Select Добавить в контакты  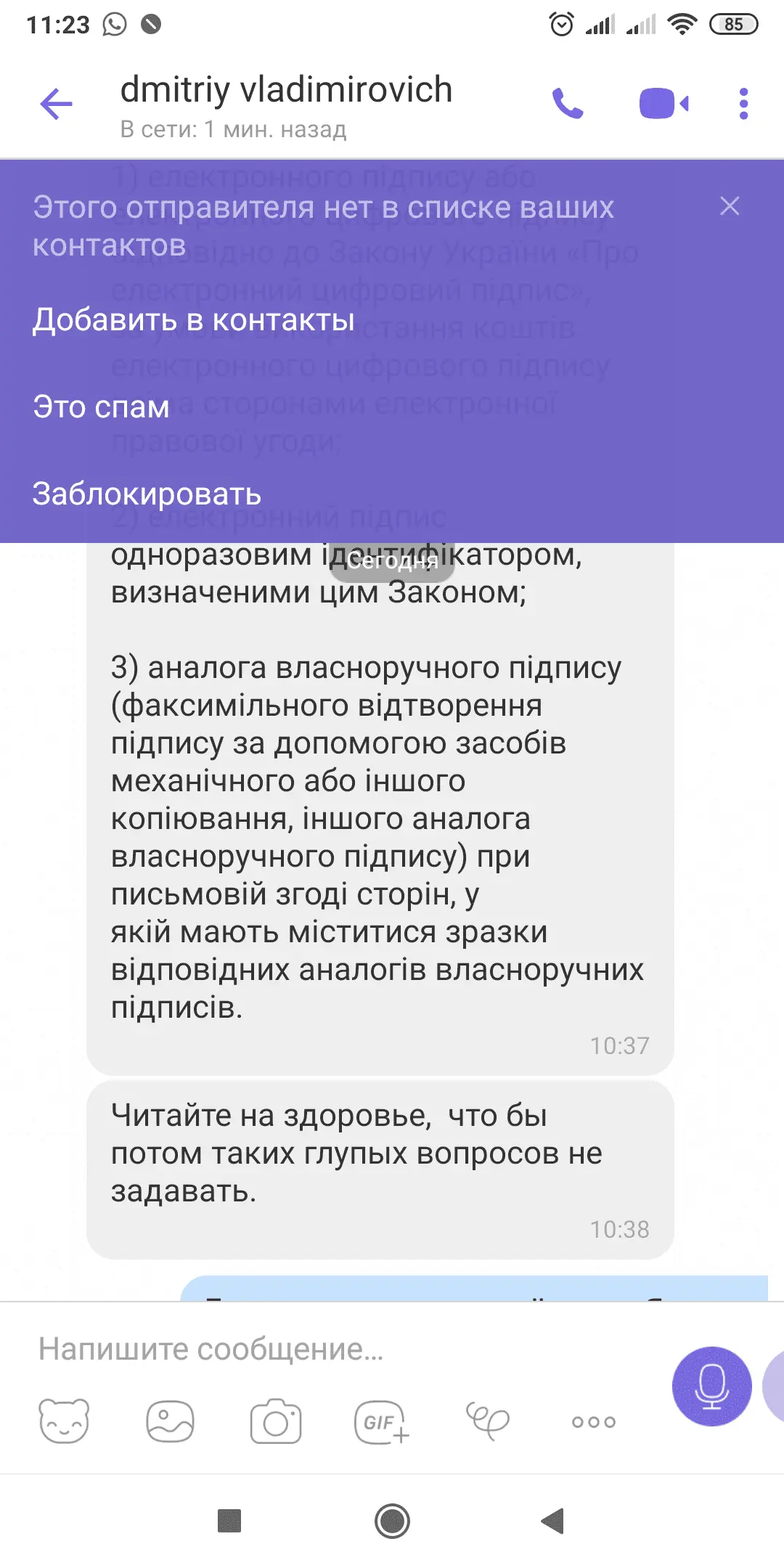tap(194, 320)
